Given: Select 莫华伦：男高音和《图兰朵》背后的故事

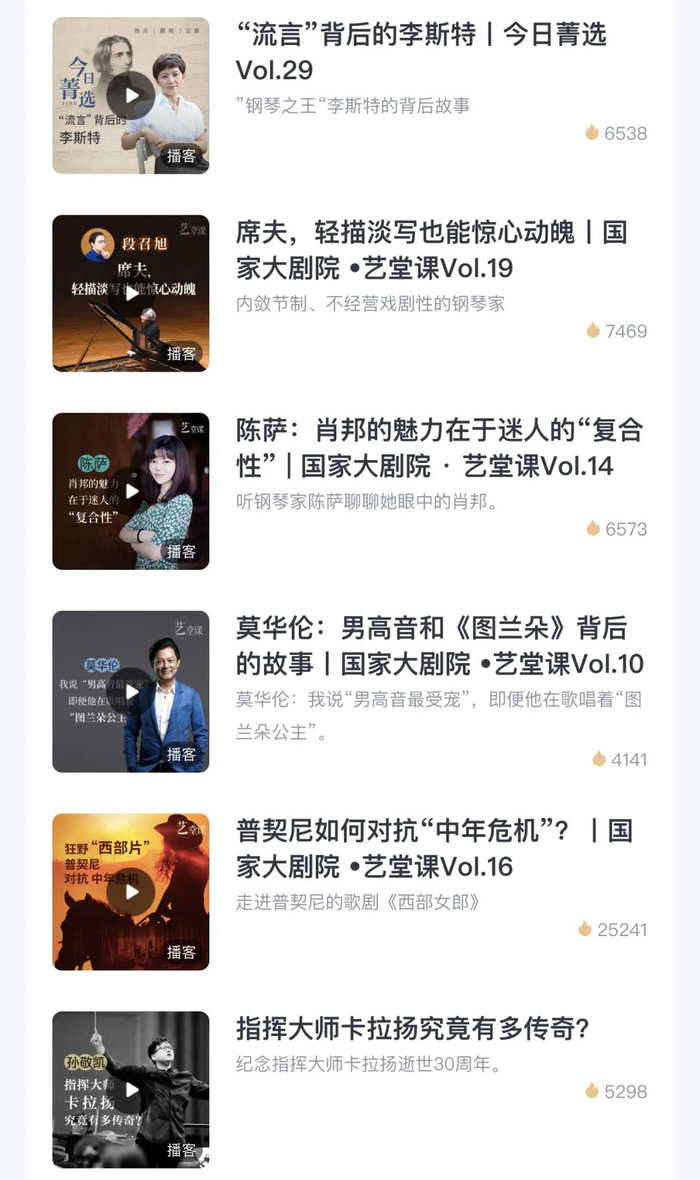Looking at the screenshot, I should click(x=439, y=646).
